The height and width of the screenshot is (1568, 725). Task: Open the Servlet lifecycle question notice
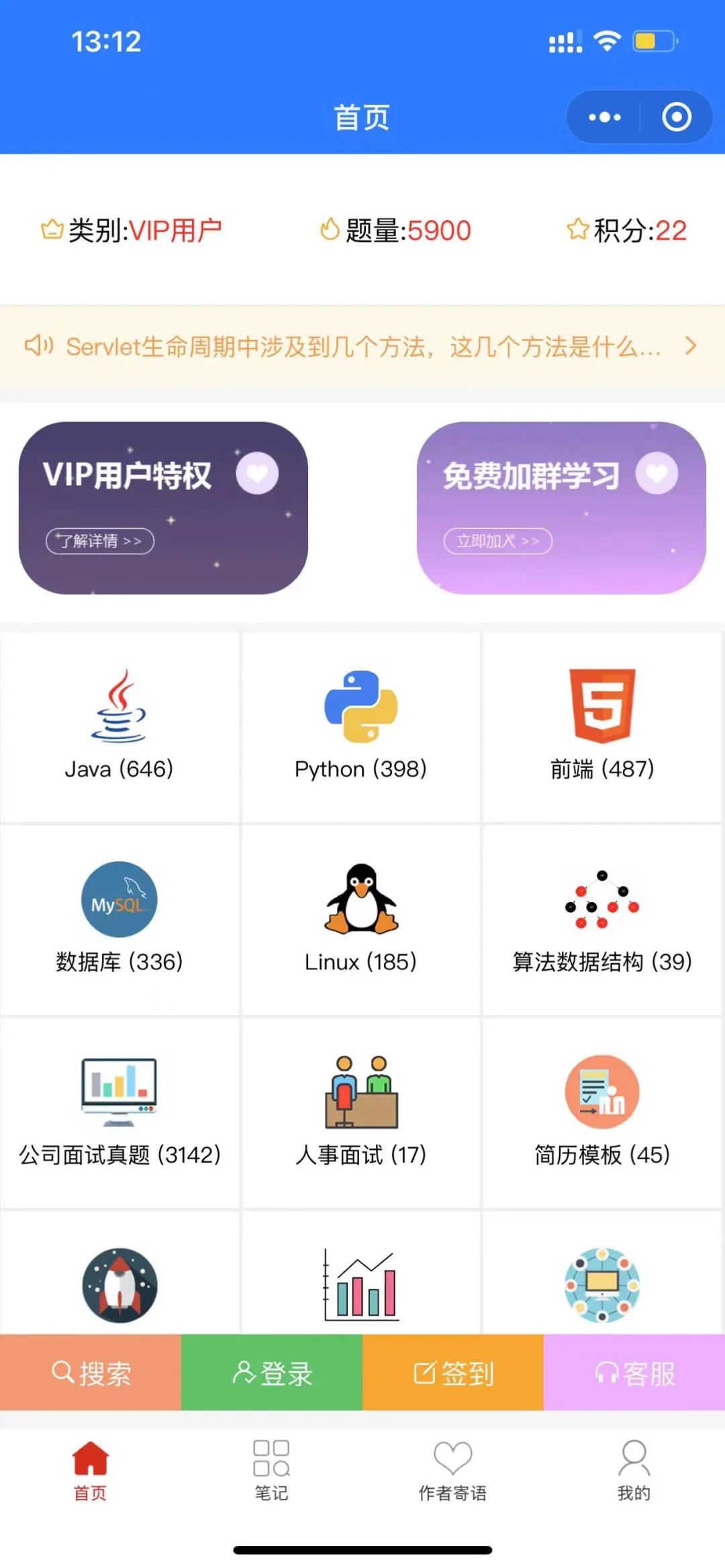pos(362,347)
